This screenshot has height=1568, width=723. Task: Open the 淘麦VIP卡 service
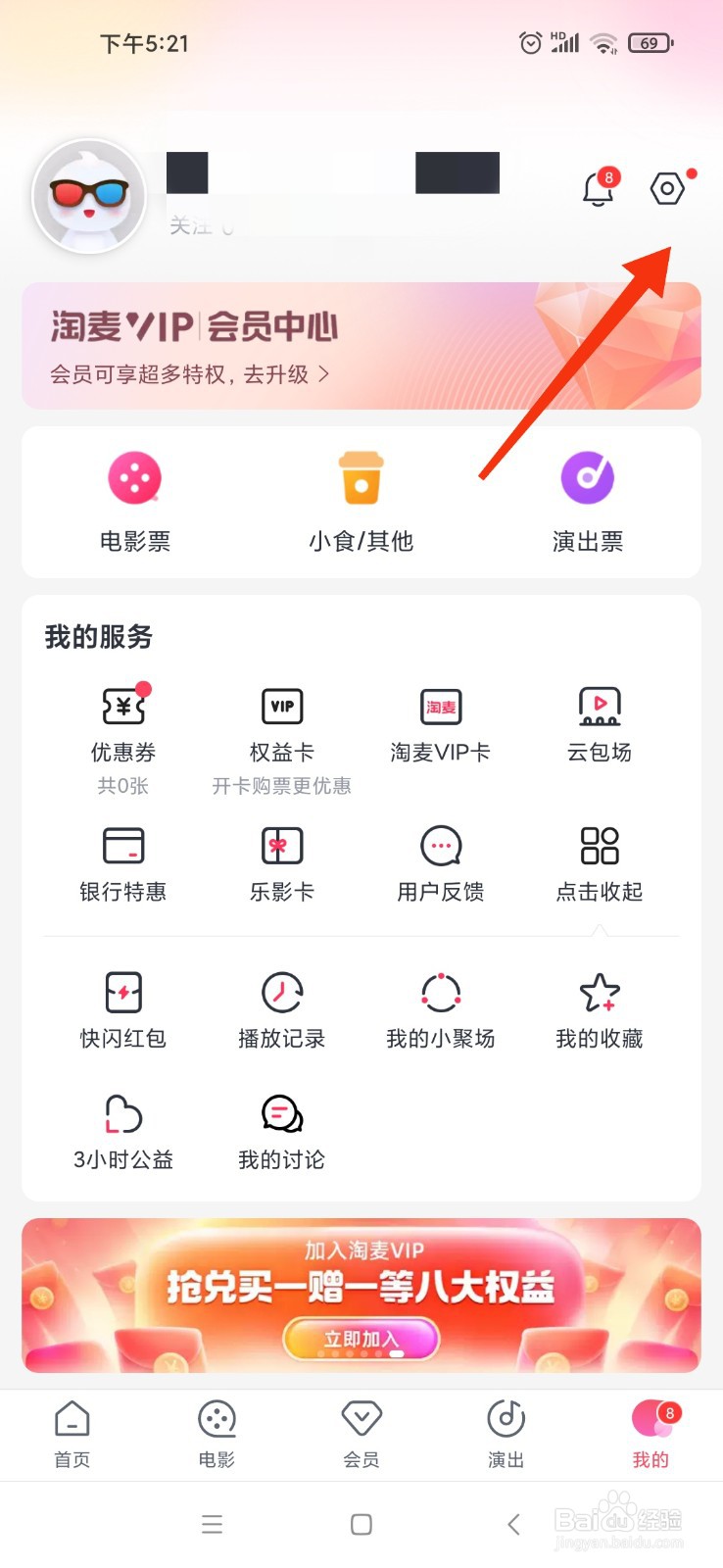click(x=441, y=725)
